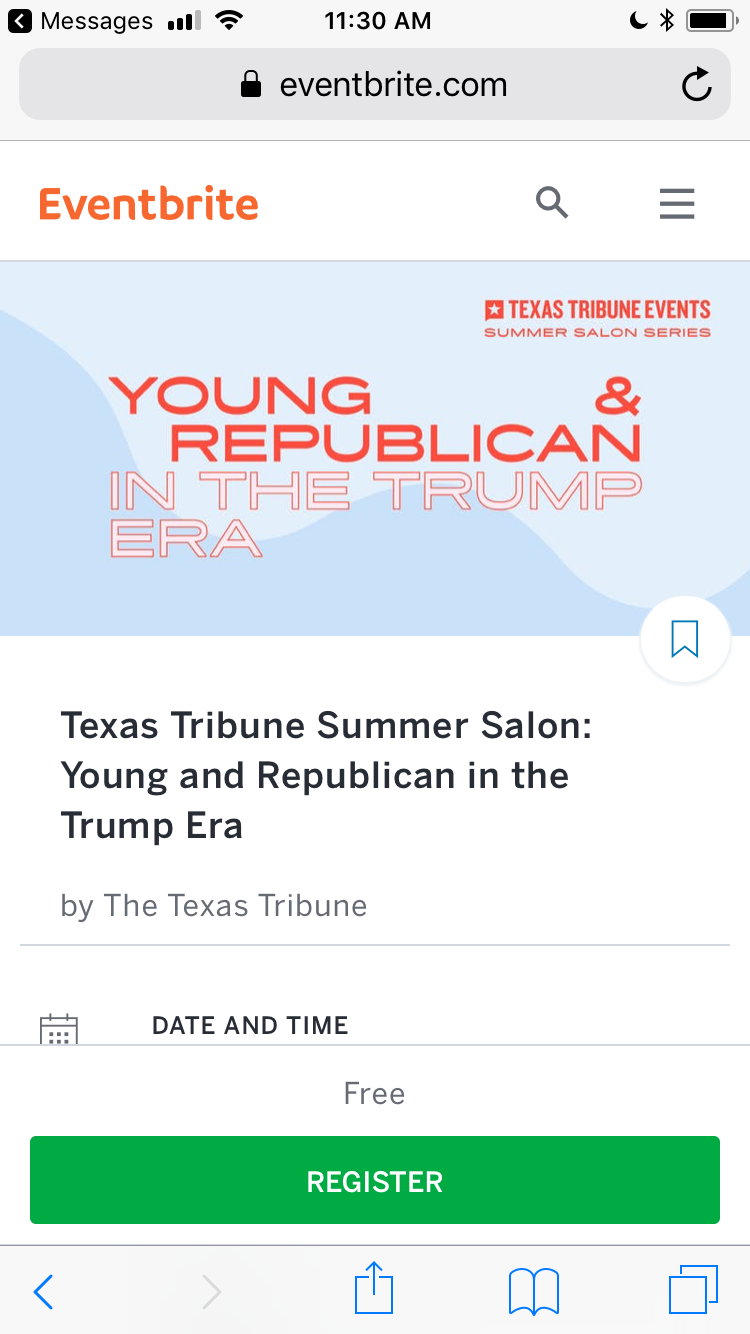Screen dimensions: 750x1334
Task: Open the Safari share sheet
Action: coord(373,1290)
